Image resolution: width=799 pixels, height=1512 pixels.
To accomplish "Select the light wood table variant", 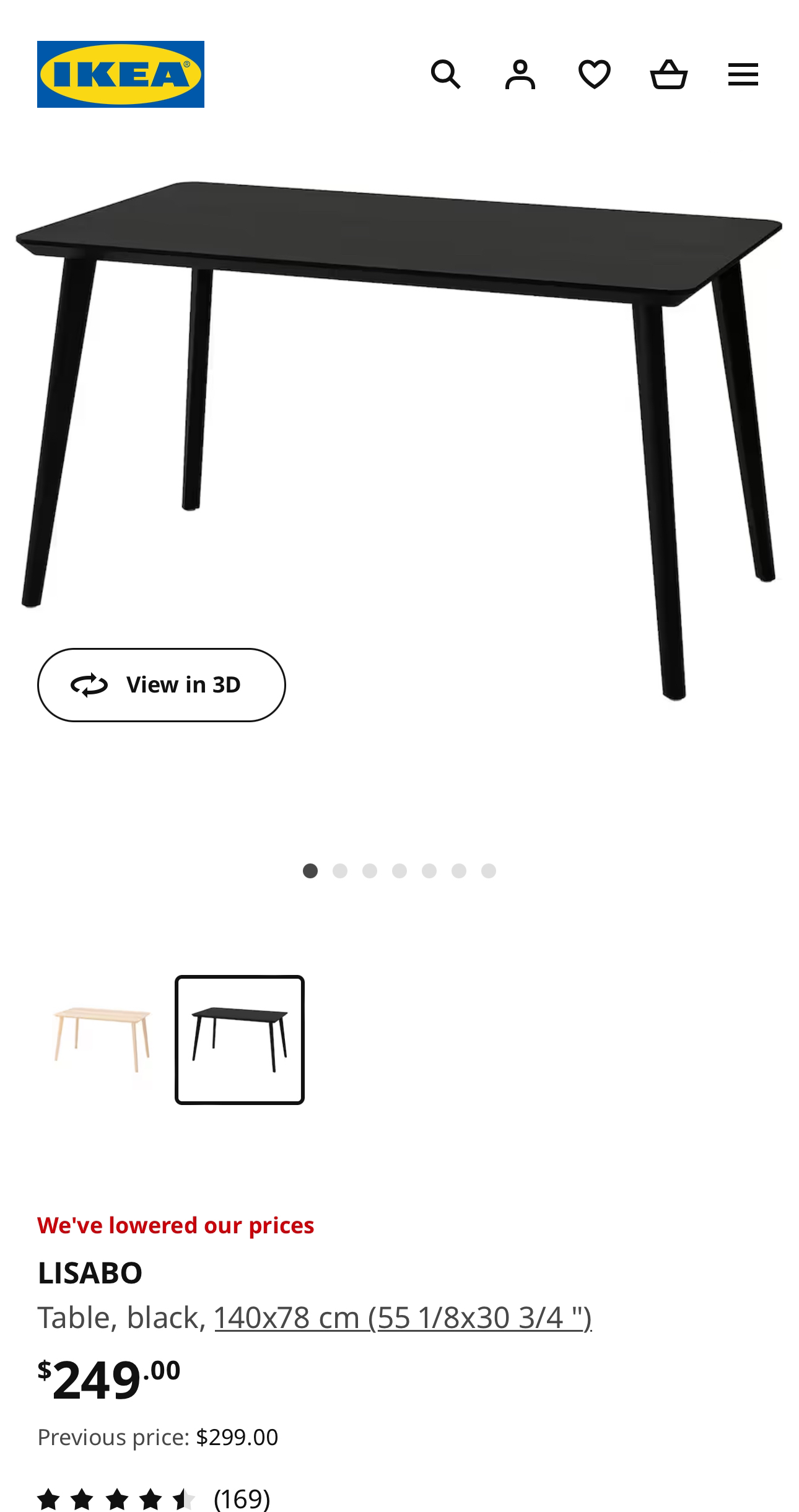I will tap(102, 1040).
